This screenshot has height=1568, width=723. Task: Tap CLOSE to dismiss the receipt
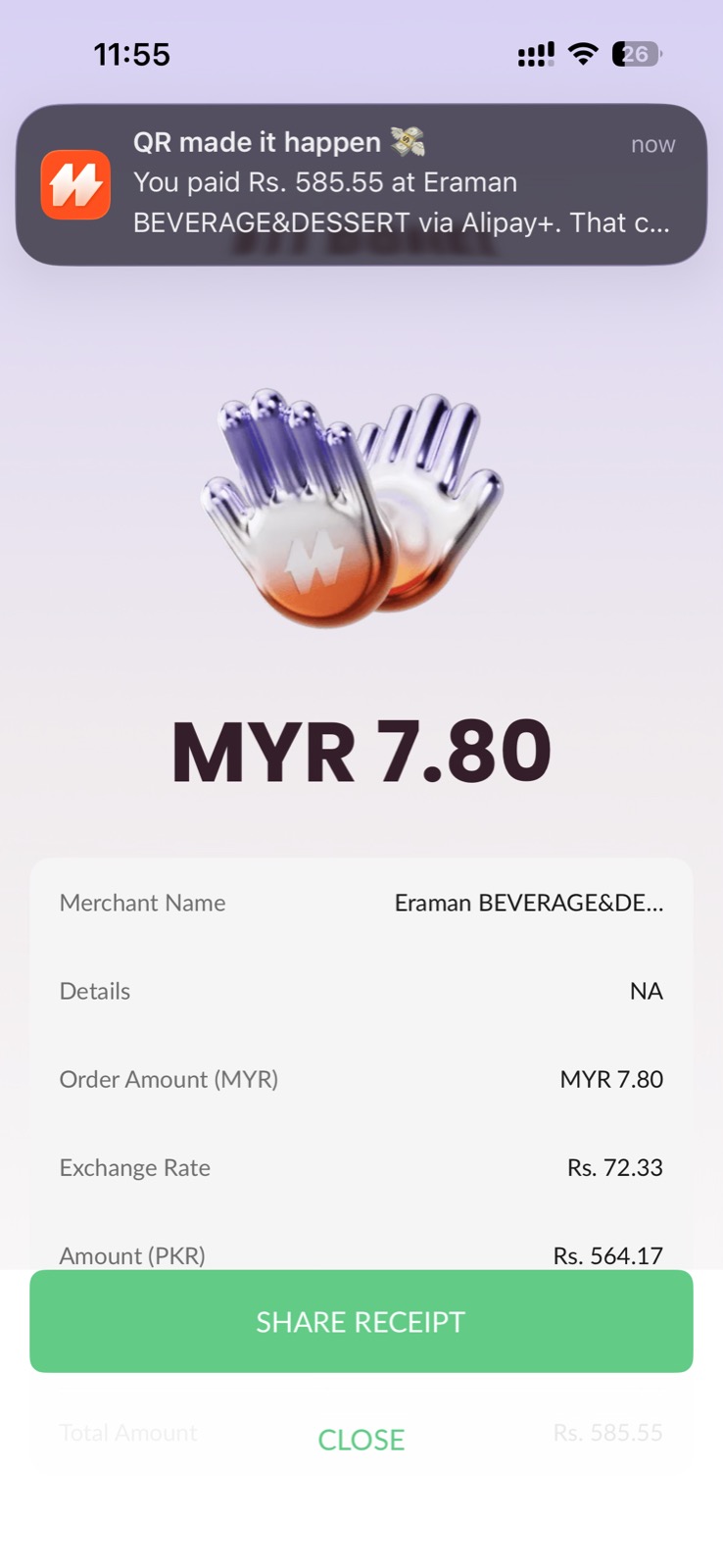[361, 1440]
